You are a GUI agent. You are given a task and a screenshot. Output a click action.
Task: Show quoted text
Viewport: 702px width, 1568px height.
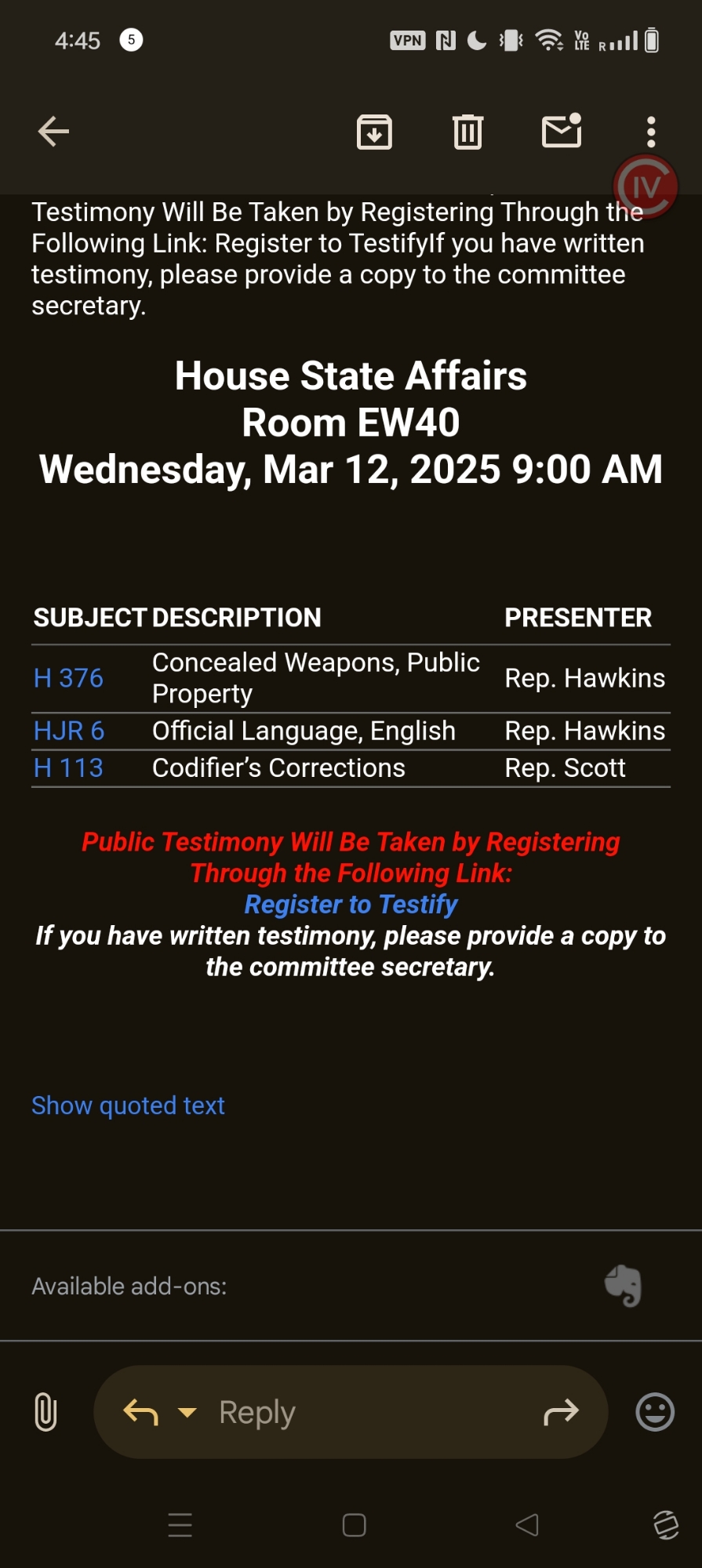point(128,1105)
